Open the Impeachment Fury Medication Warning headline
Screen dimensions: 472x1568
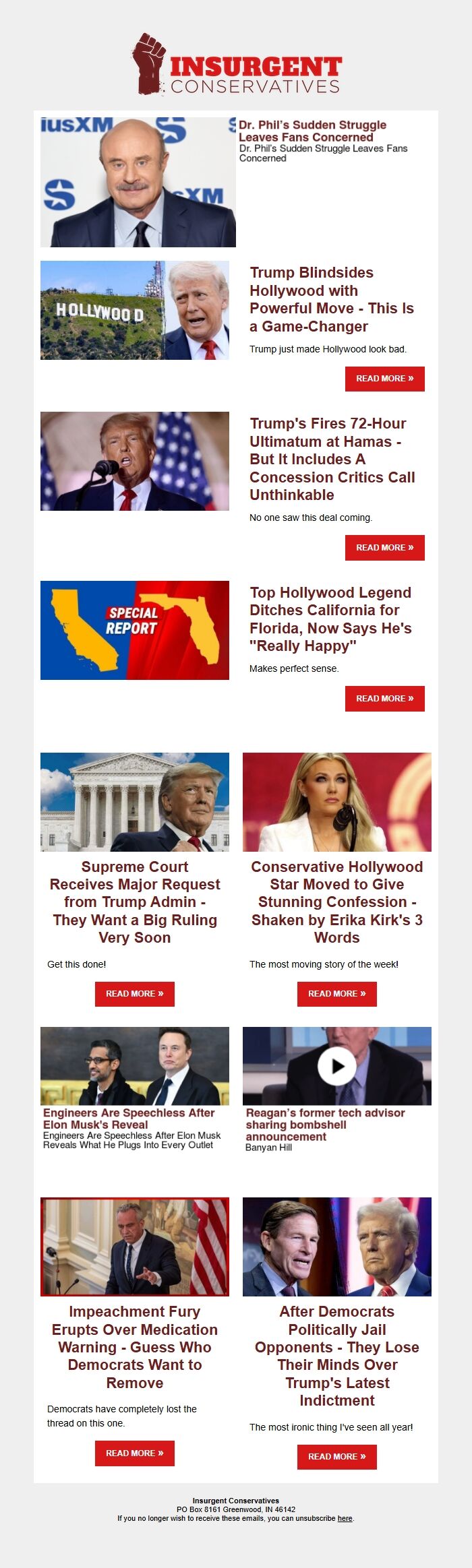click(x=135, y=1347)
